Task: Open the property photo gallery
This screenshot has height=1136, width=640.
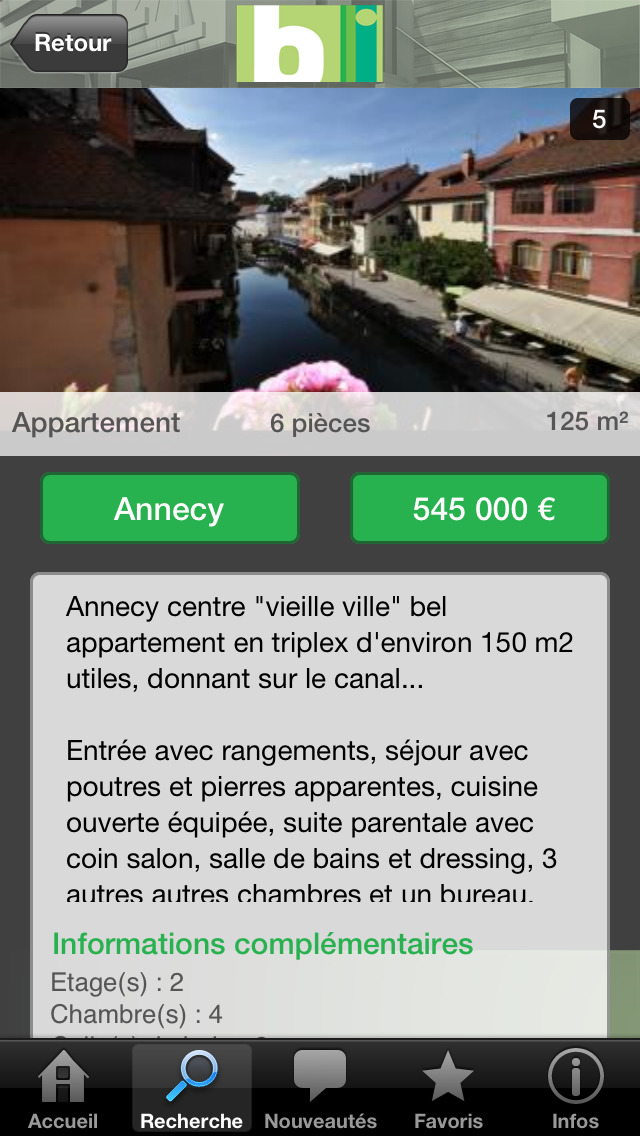Action: (x=320, y=240)
